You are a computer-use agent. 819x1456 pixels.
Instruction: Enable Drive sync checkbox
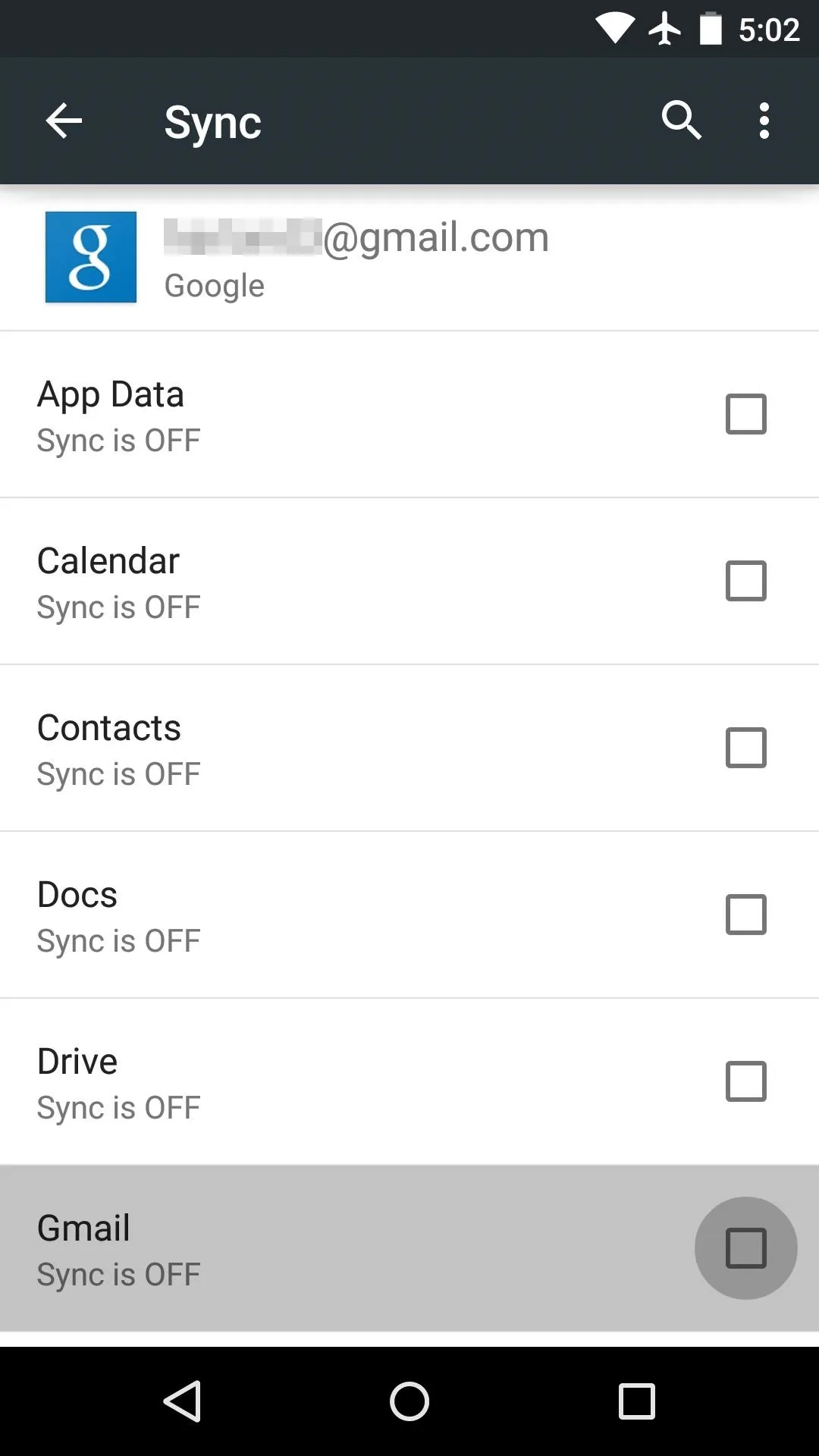coord(746,1081)
